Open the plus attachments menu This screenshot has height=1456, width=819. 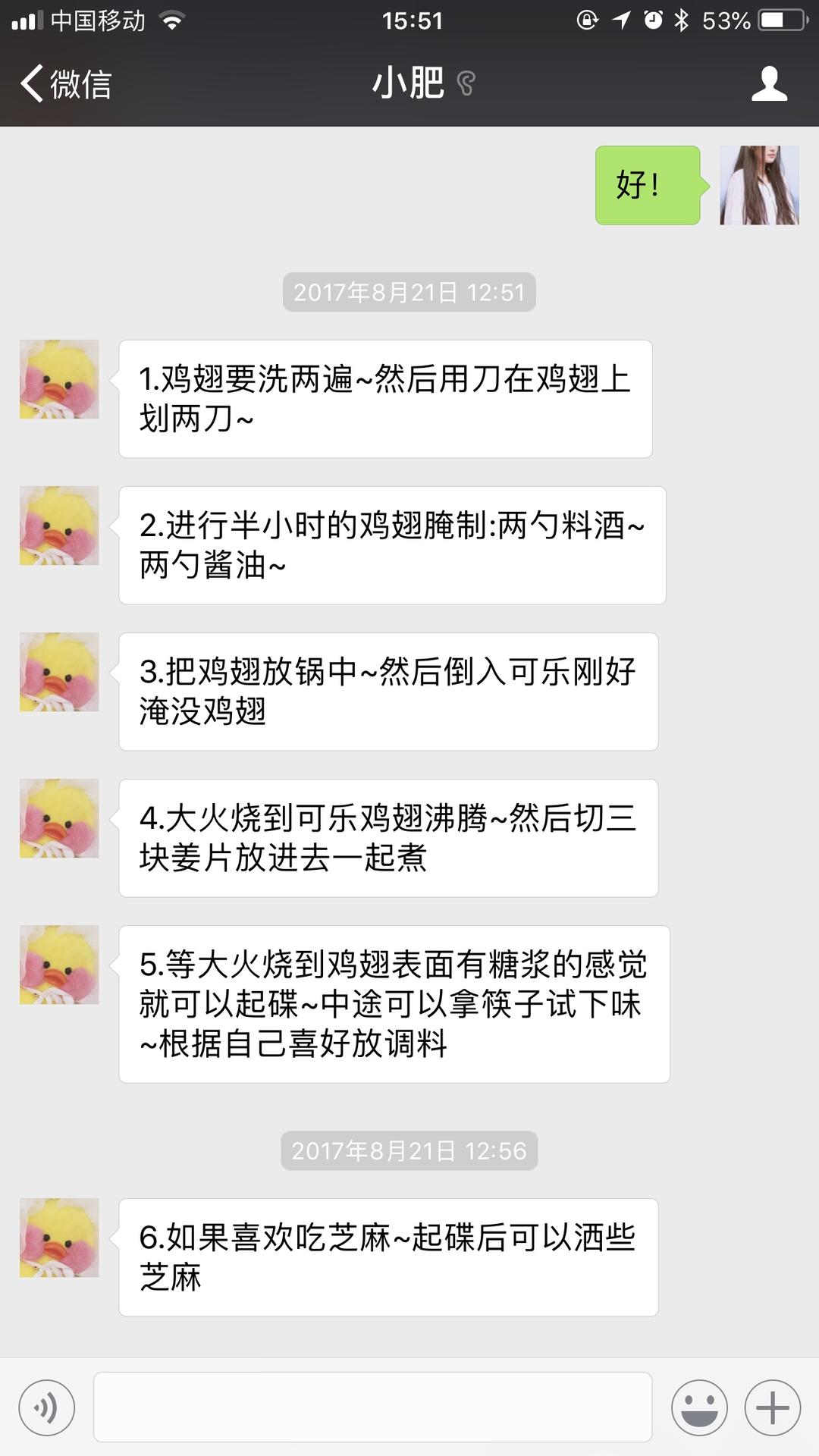[x=773, y=1408]
